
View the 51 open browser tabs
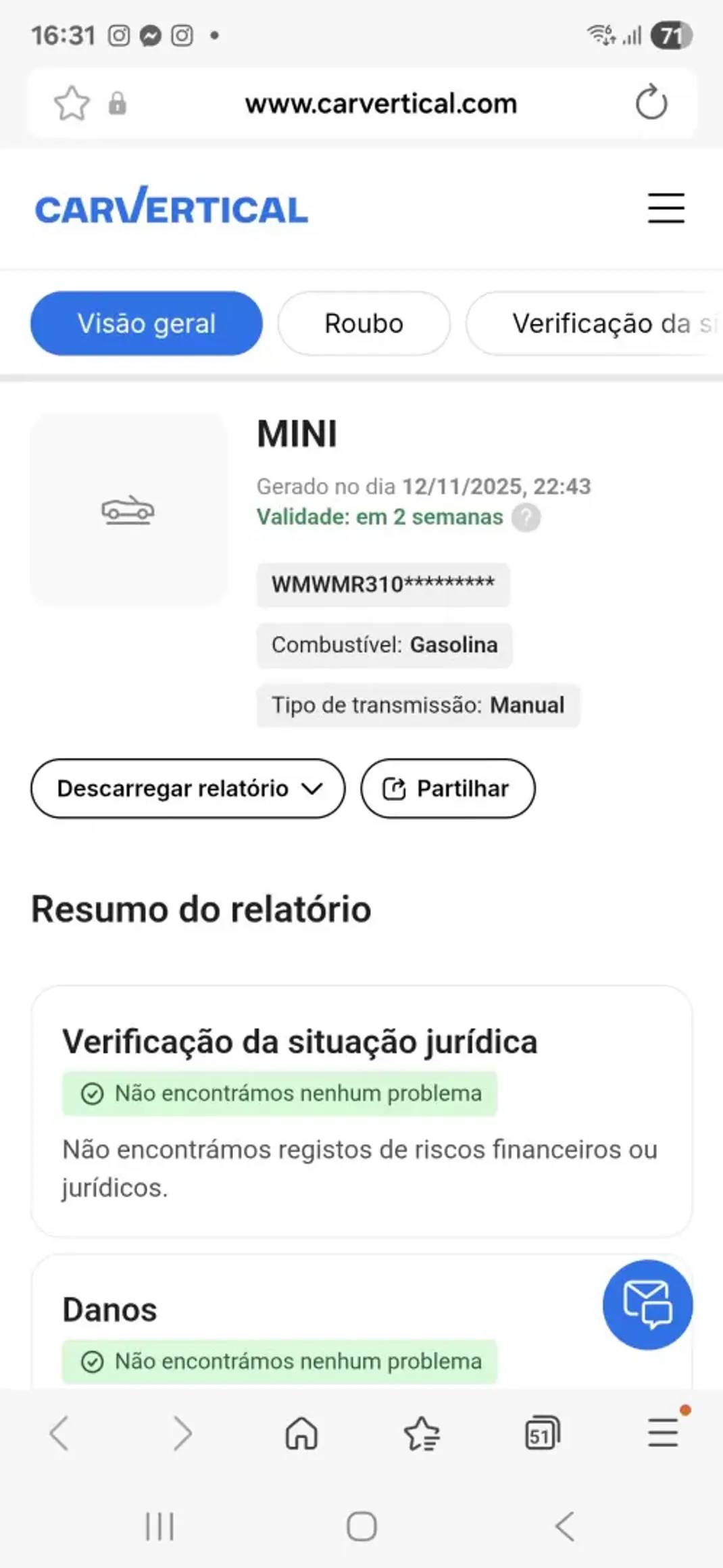[x=542, y=1433]
